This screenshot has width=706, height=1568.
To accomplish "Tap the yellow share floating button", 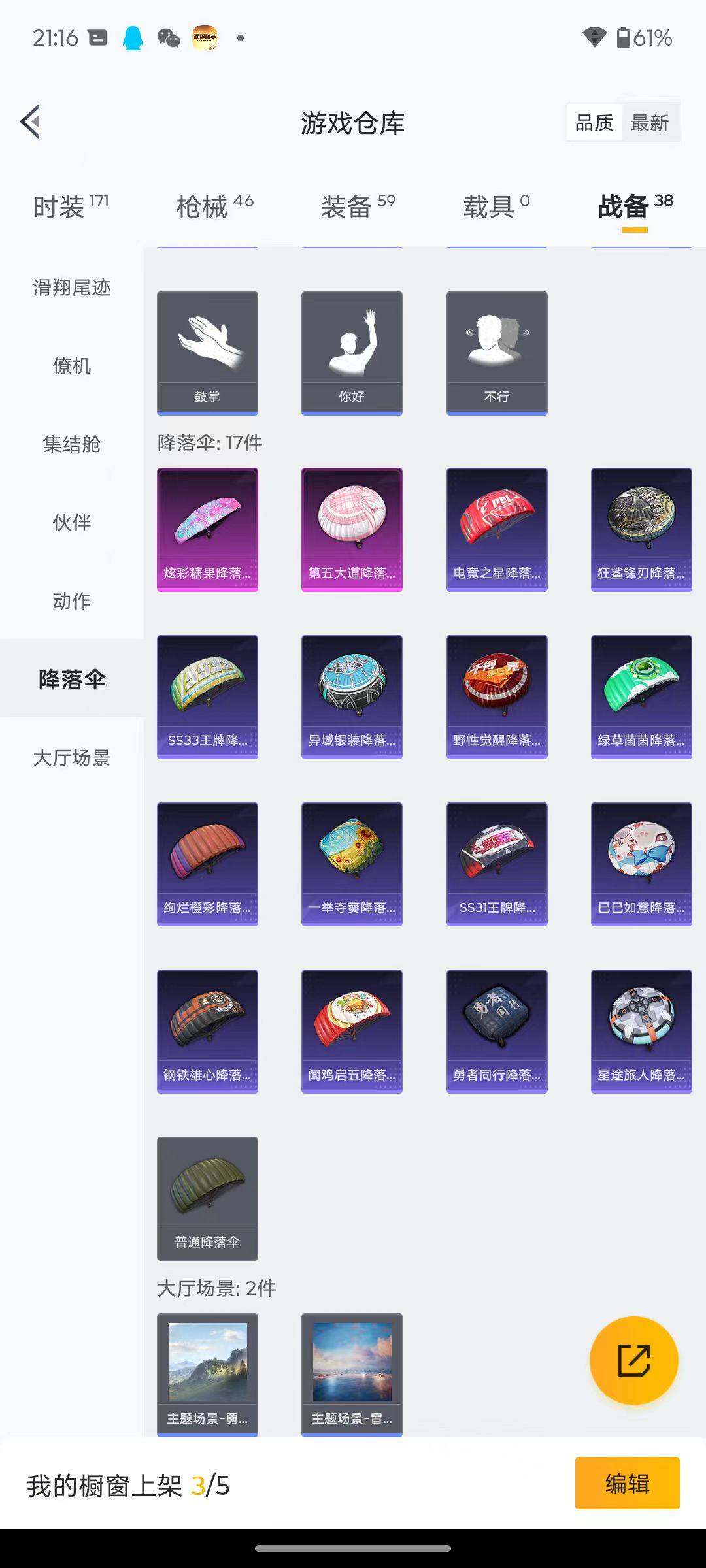I will 633,1360.
